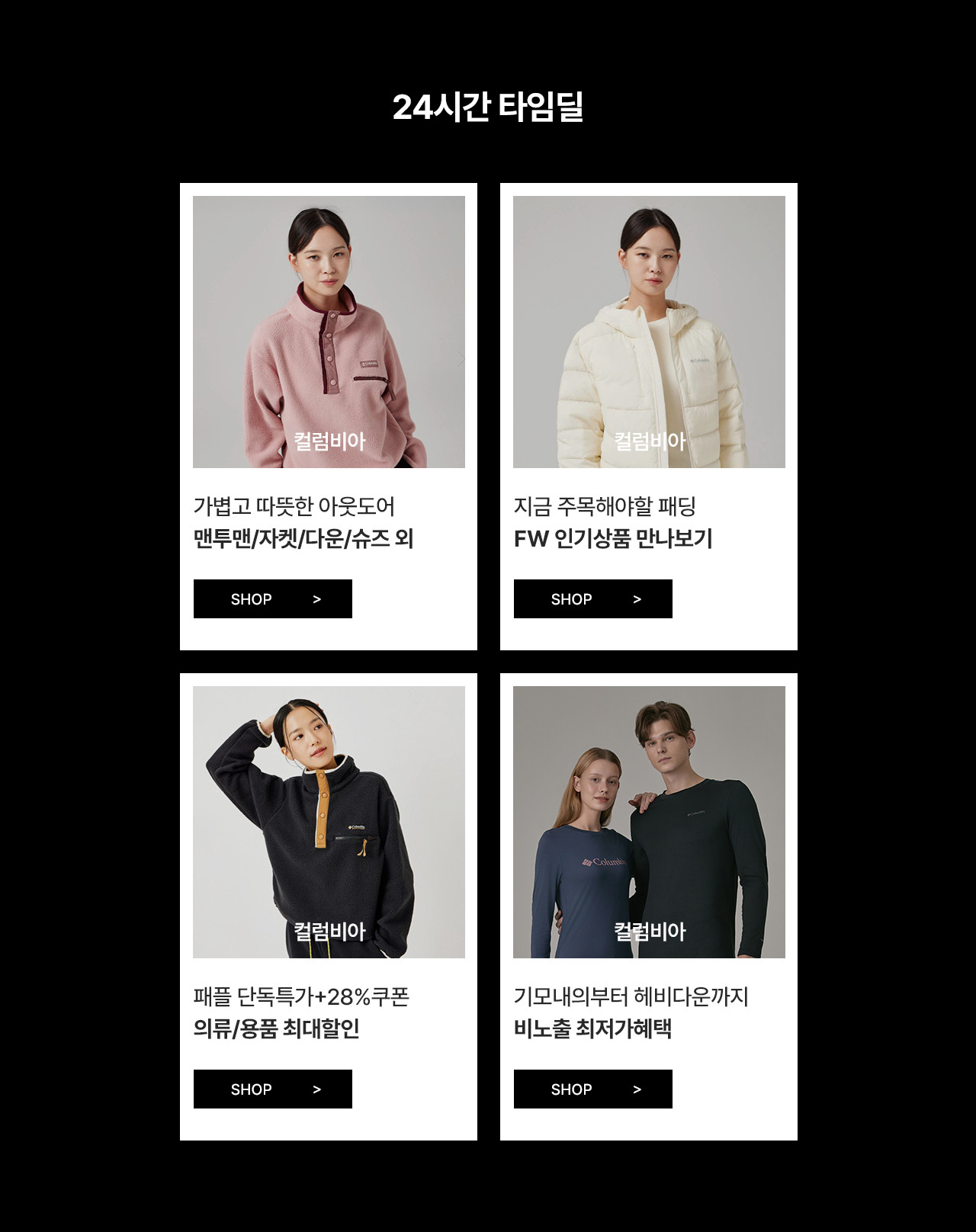Image resolution: width=976 pixels, height=1232 pixels.
Task: Tap SHOP under 맨투맨/자켓/다운/슈즈 외
Action: pos(272,598)
